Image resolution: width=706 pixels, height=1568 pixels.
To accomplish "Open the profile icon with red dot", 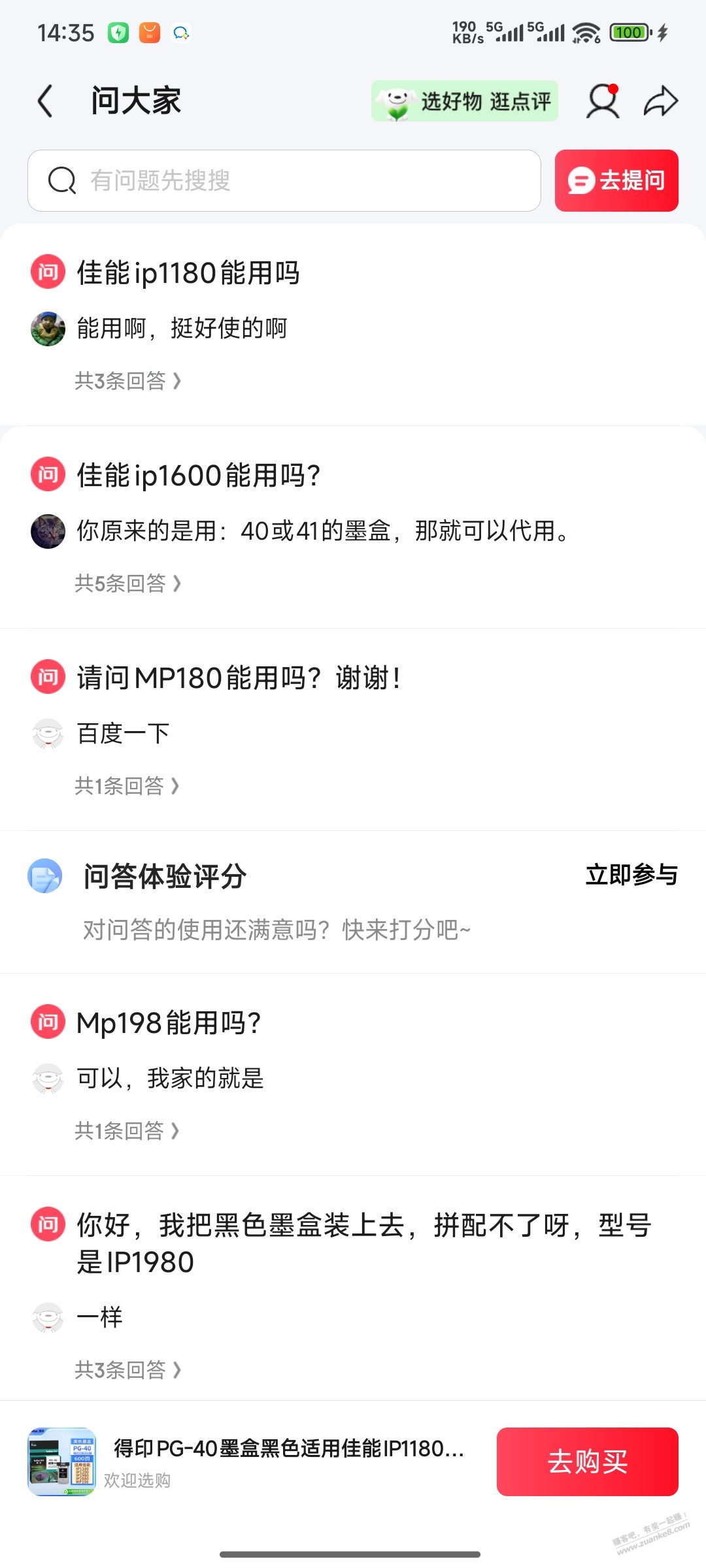I will 602,101.
